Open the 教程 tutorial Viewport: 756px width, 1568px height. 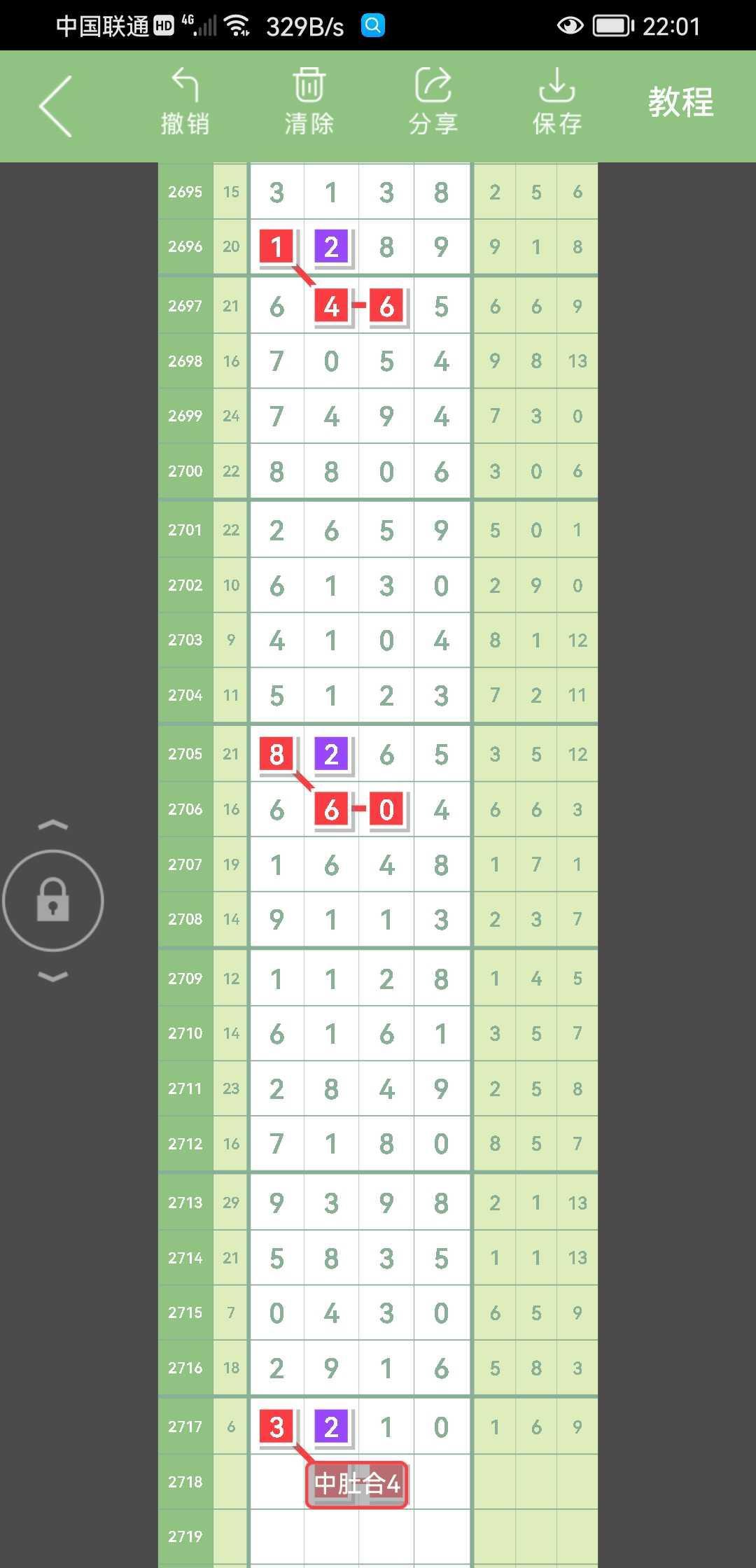pyautogui.click(x=680, y=102)
